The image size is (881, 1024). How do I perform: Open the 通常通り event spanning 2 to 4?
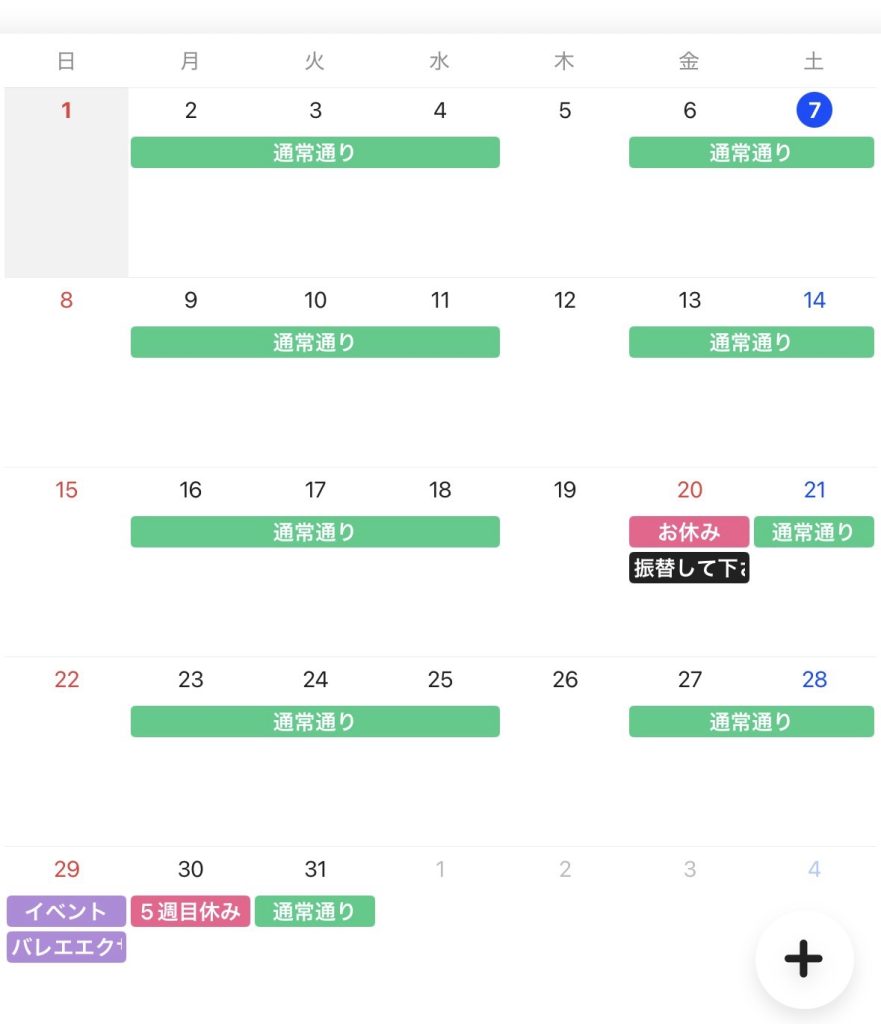(x=314, y=153)
